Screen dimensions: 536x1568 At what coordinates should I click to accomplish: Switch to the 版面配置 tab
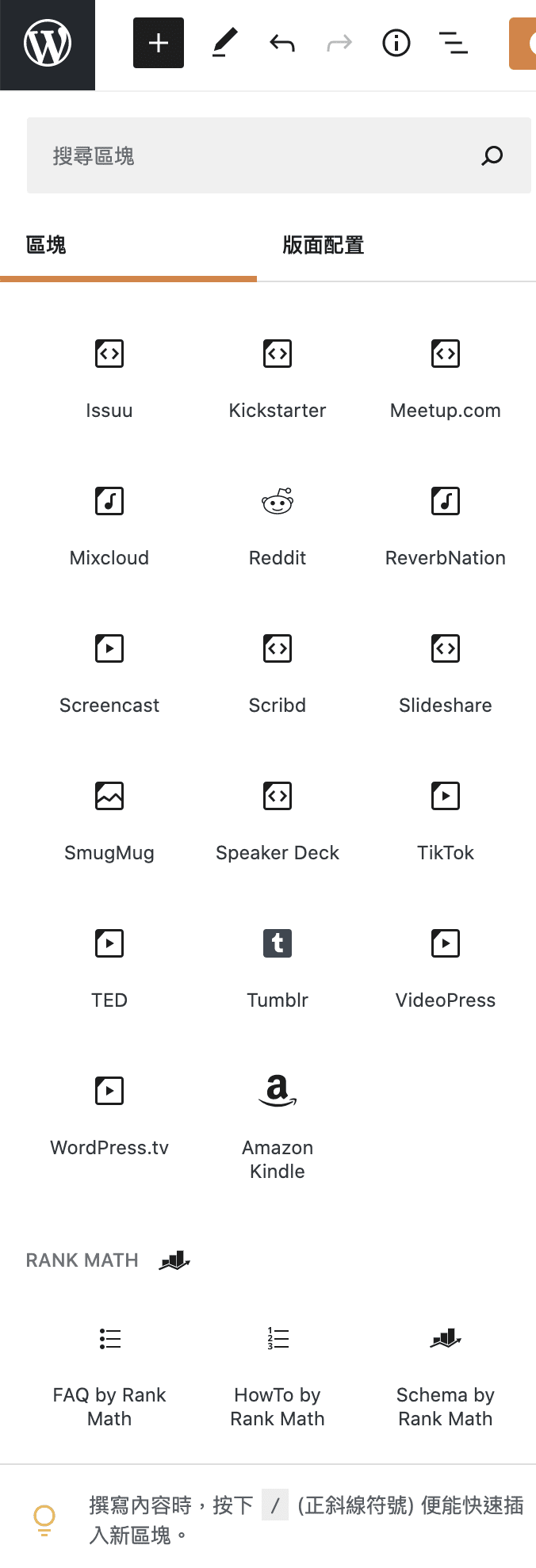click(324, 246)
